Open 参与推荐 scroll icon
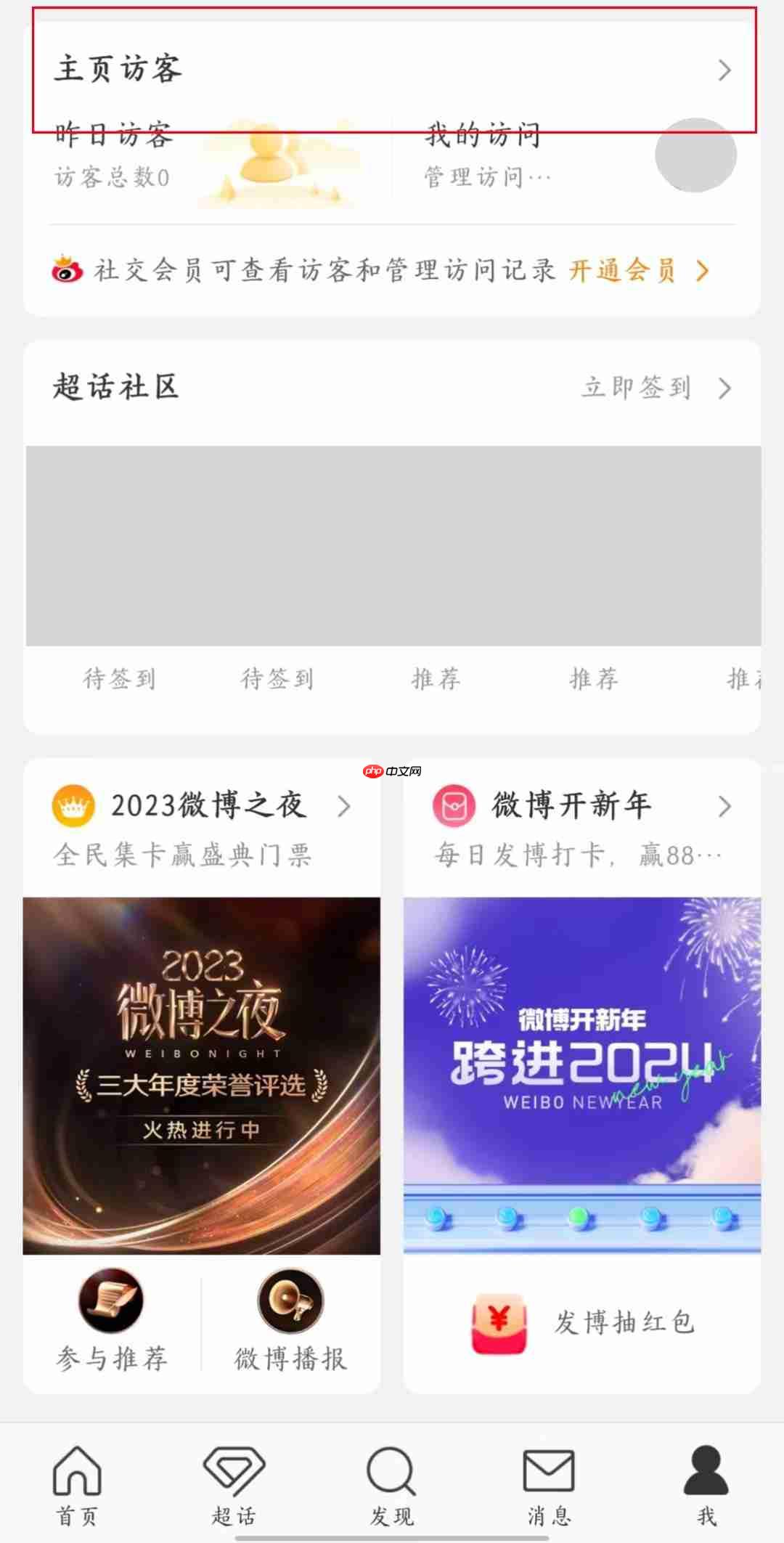The image size is (784, 1543). (110, 1300)
